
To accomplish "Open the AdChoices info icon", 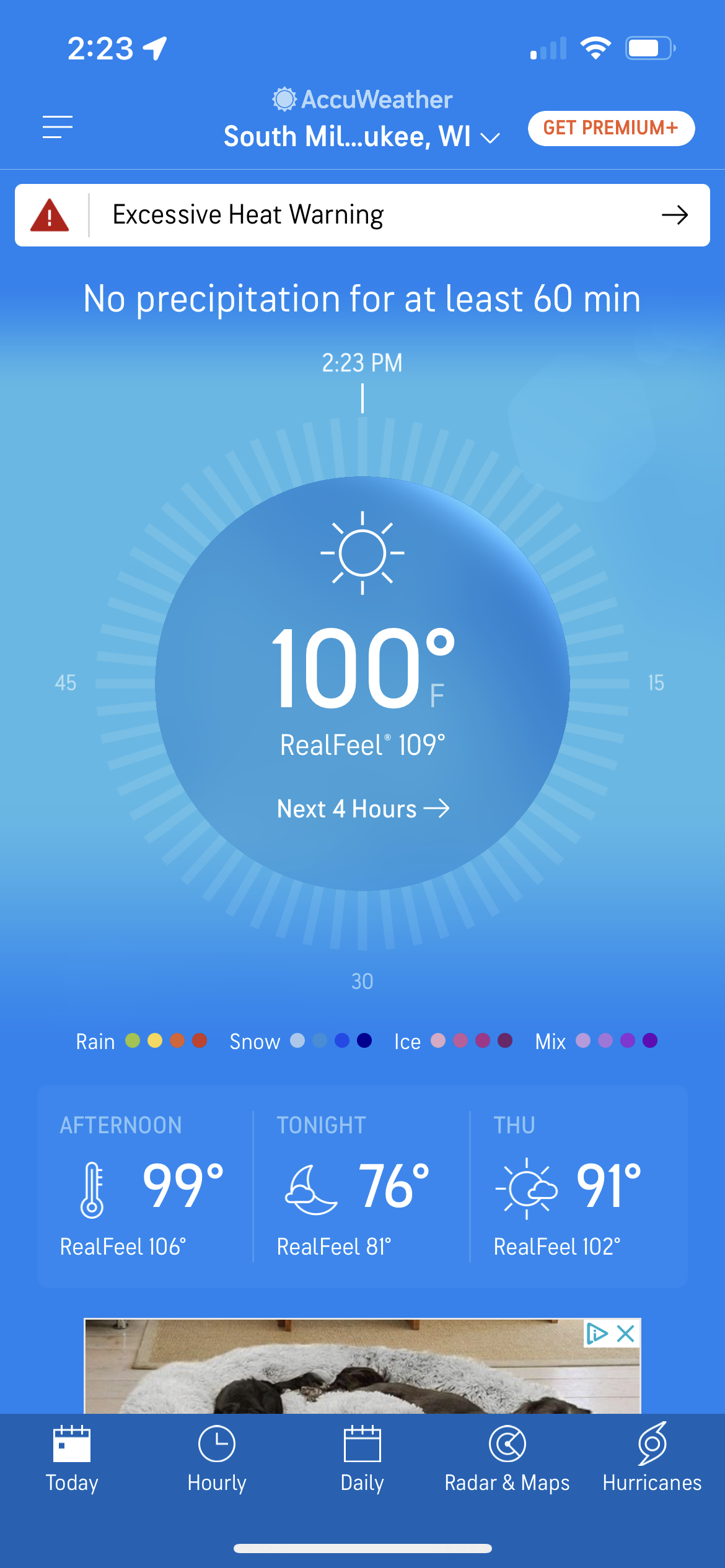I will coord(597,1333).
